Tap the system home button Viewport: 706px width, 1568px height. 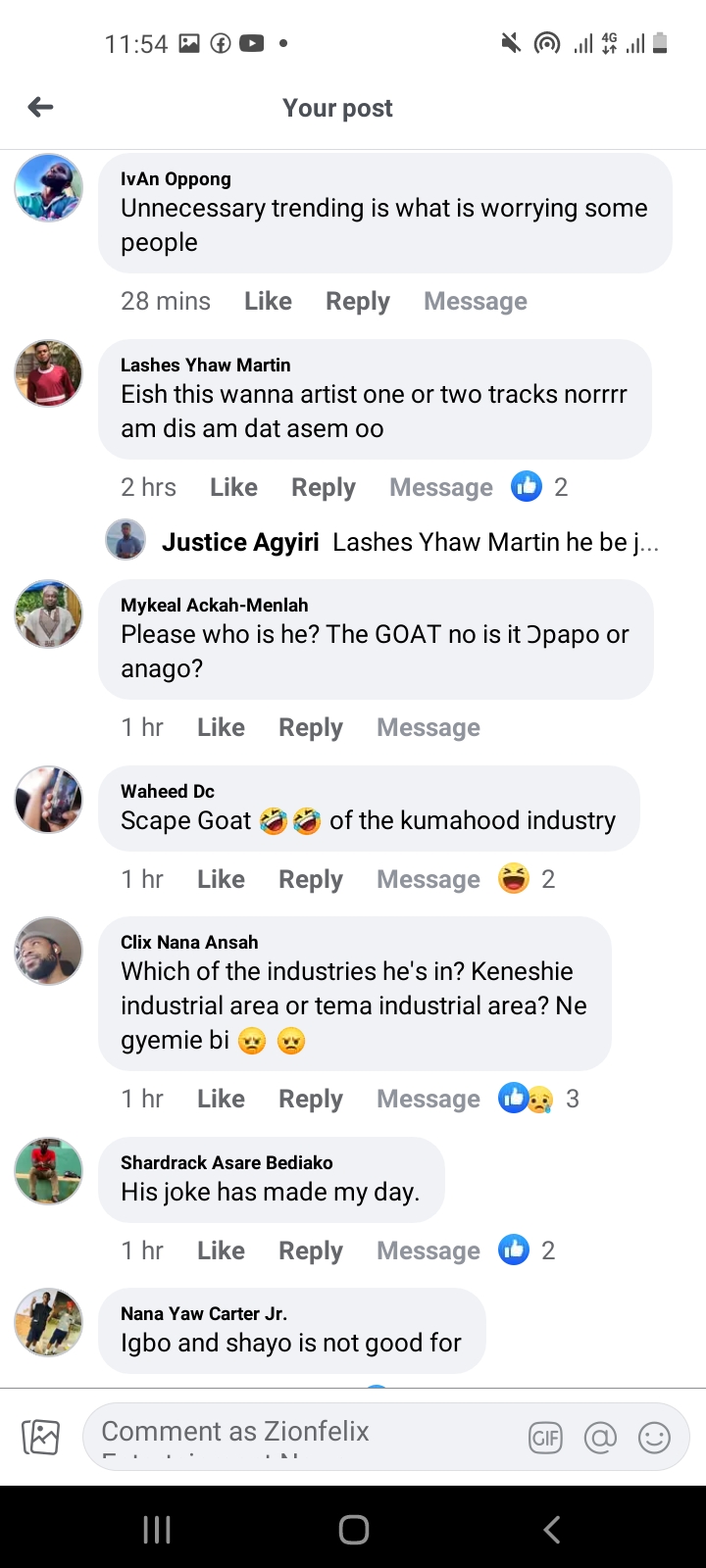coord(353,1529)
